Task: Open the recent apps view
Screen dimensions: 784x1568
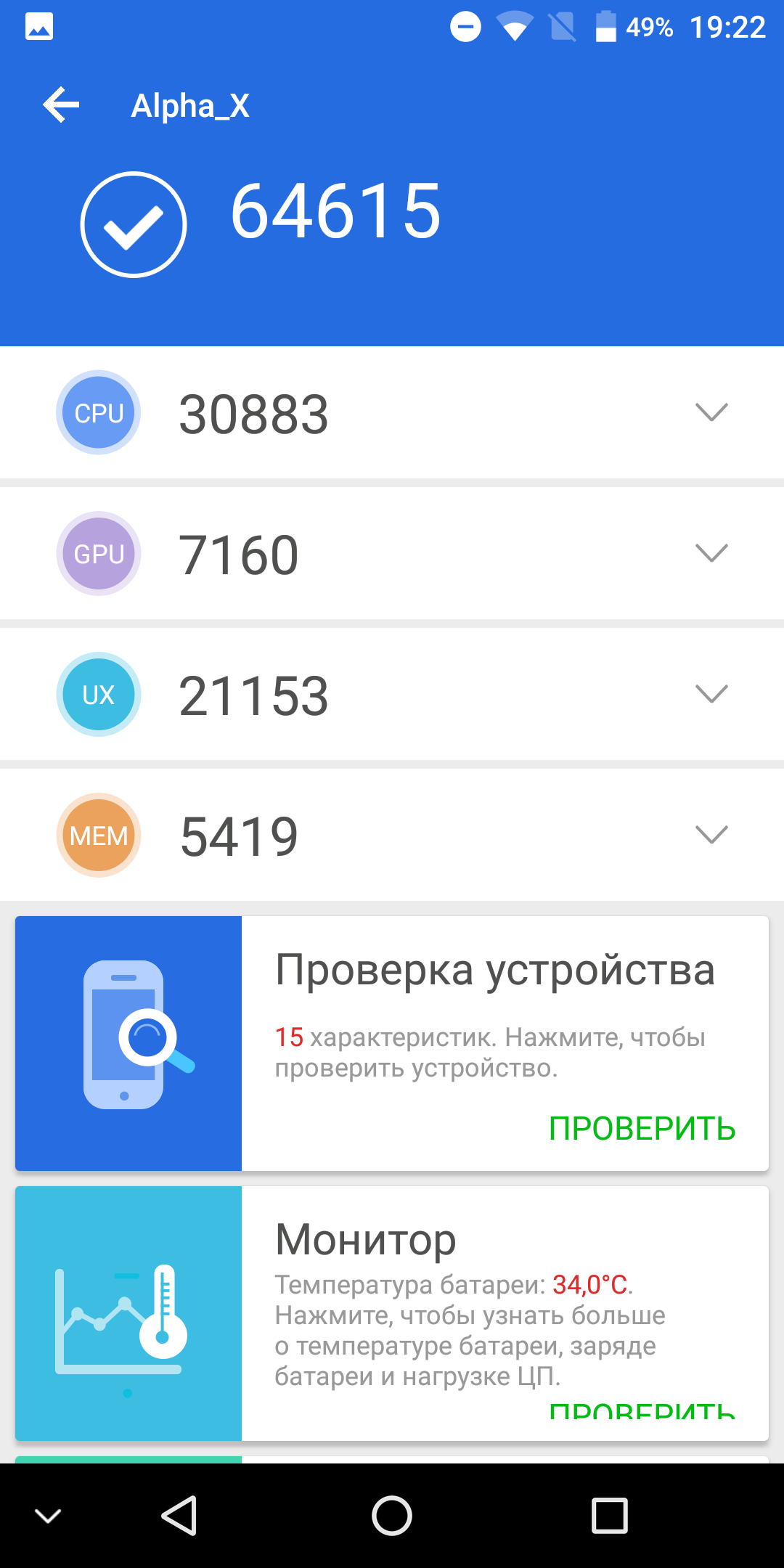Action: tap(610, 1516)
